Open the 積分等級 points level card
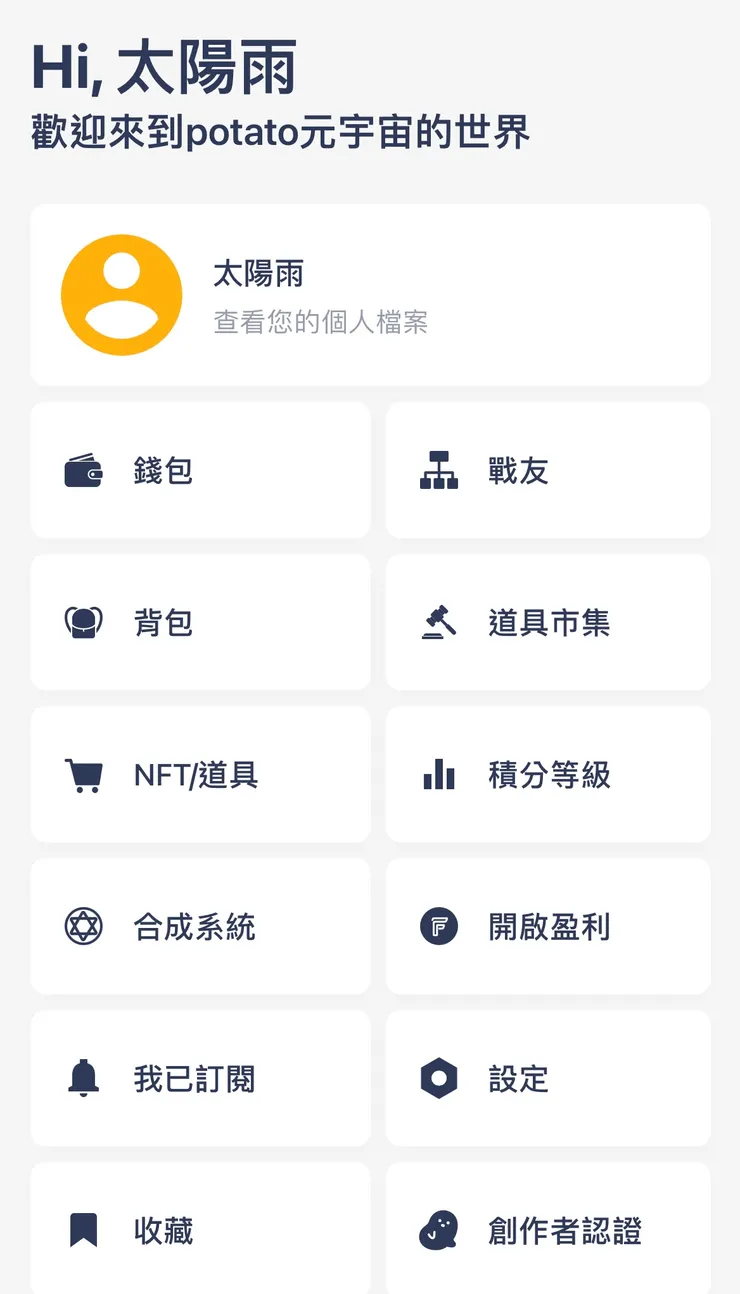This screenshot has height=1294, width=740. point(548,775)
